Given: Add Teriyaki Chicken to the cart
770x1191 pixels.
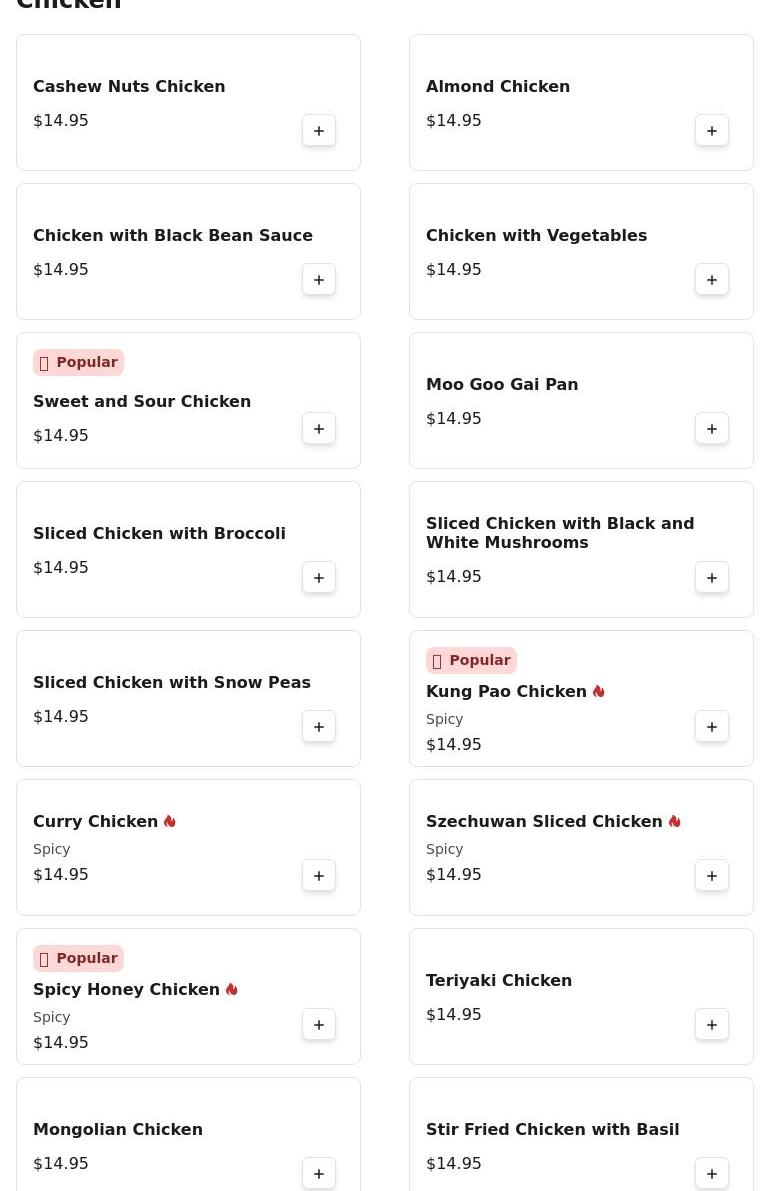Looking at the screenshot, I should click(712, 1025).
